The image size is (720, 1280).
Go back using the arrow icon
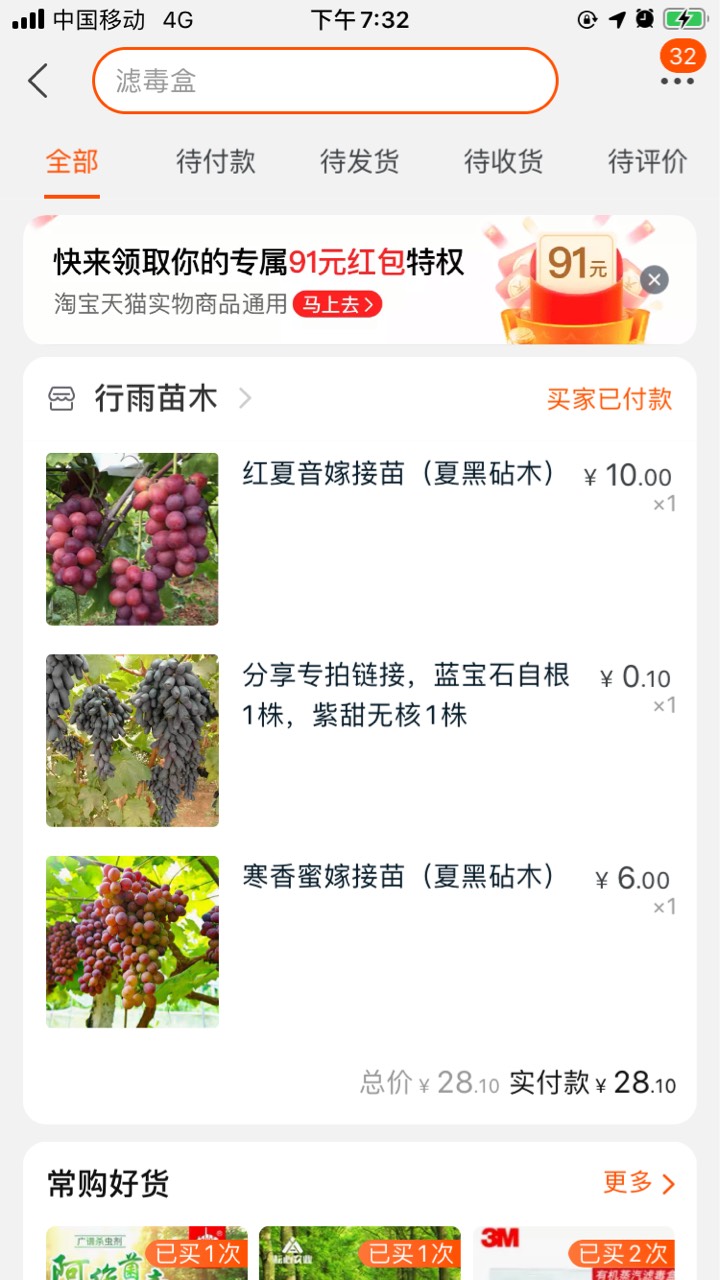pos(38,81)
